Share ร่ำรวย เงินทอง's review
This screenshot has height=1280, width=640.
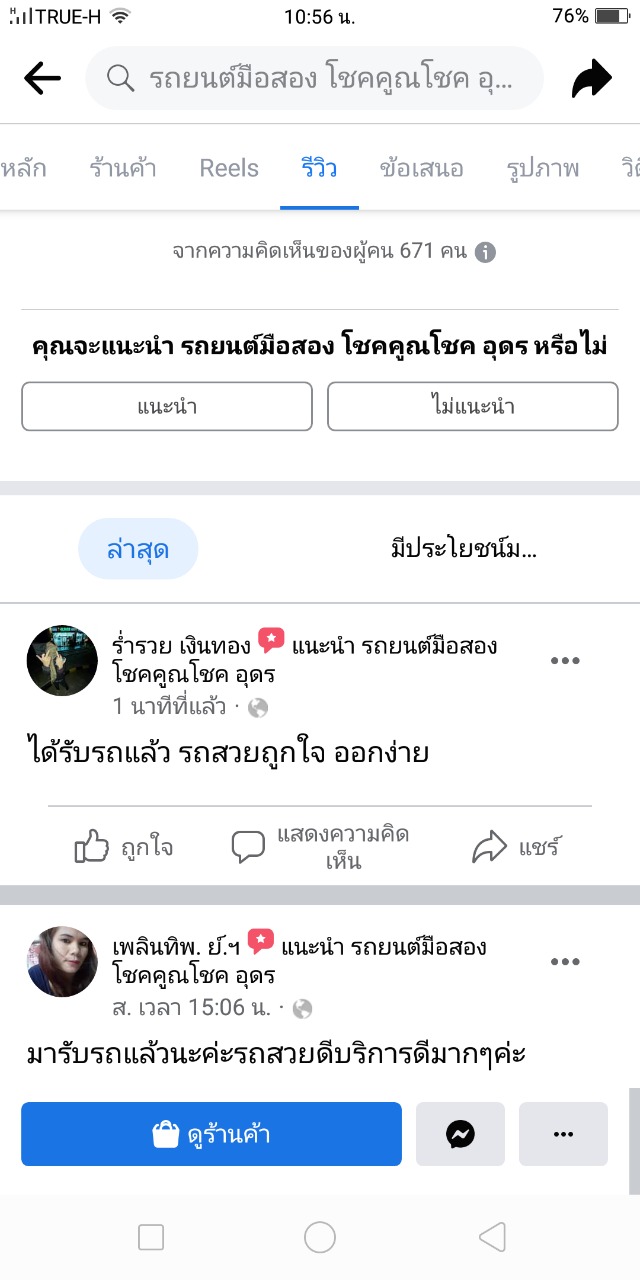coord(516,848)
